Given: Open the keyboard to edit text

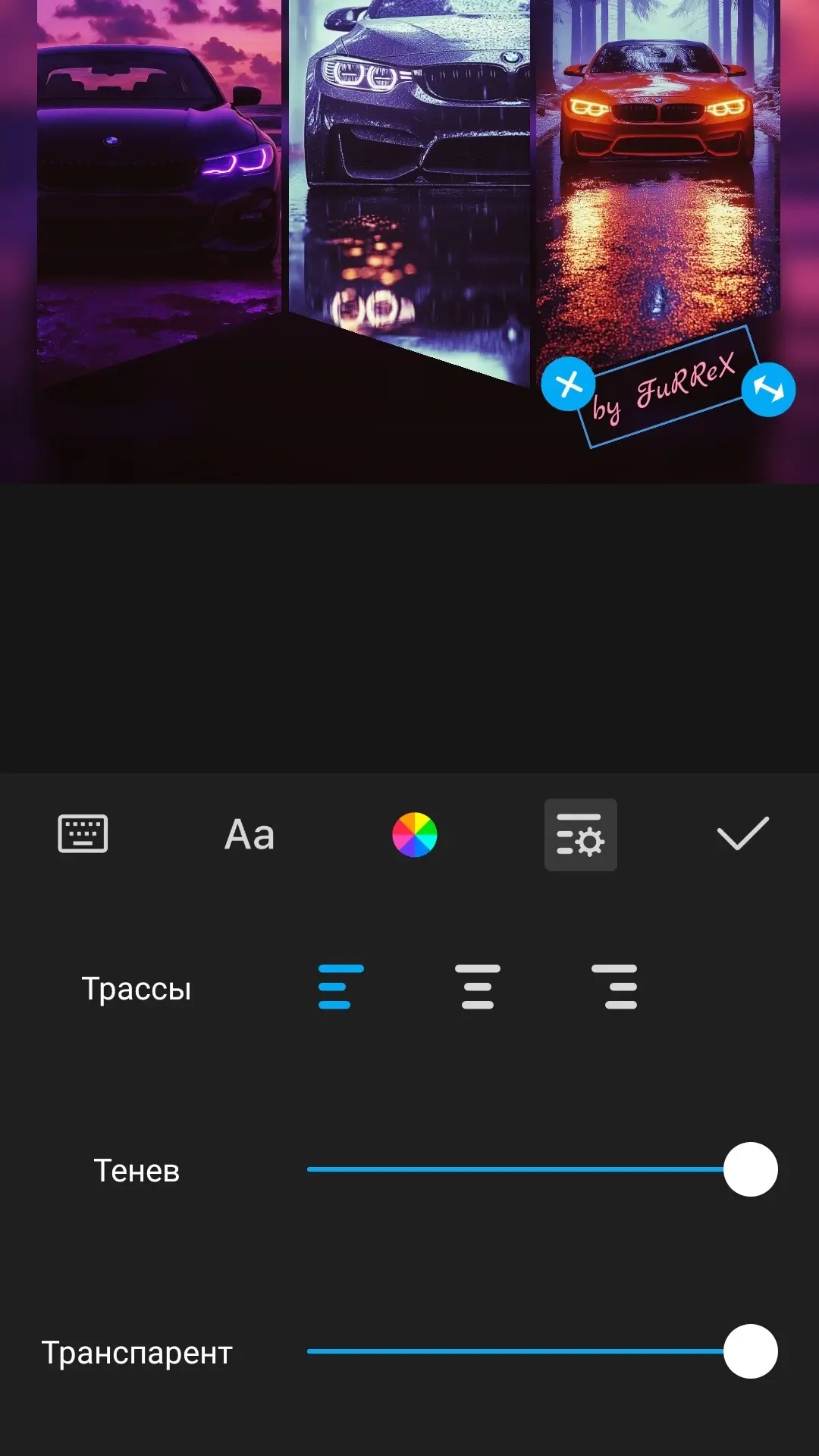Looking at the screenshot, I should (x=83, y=834).
